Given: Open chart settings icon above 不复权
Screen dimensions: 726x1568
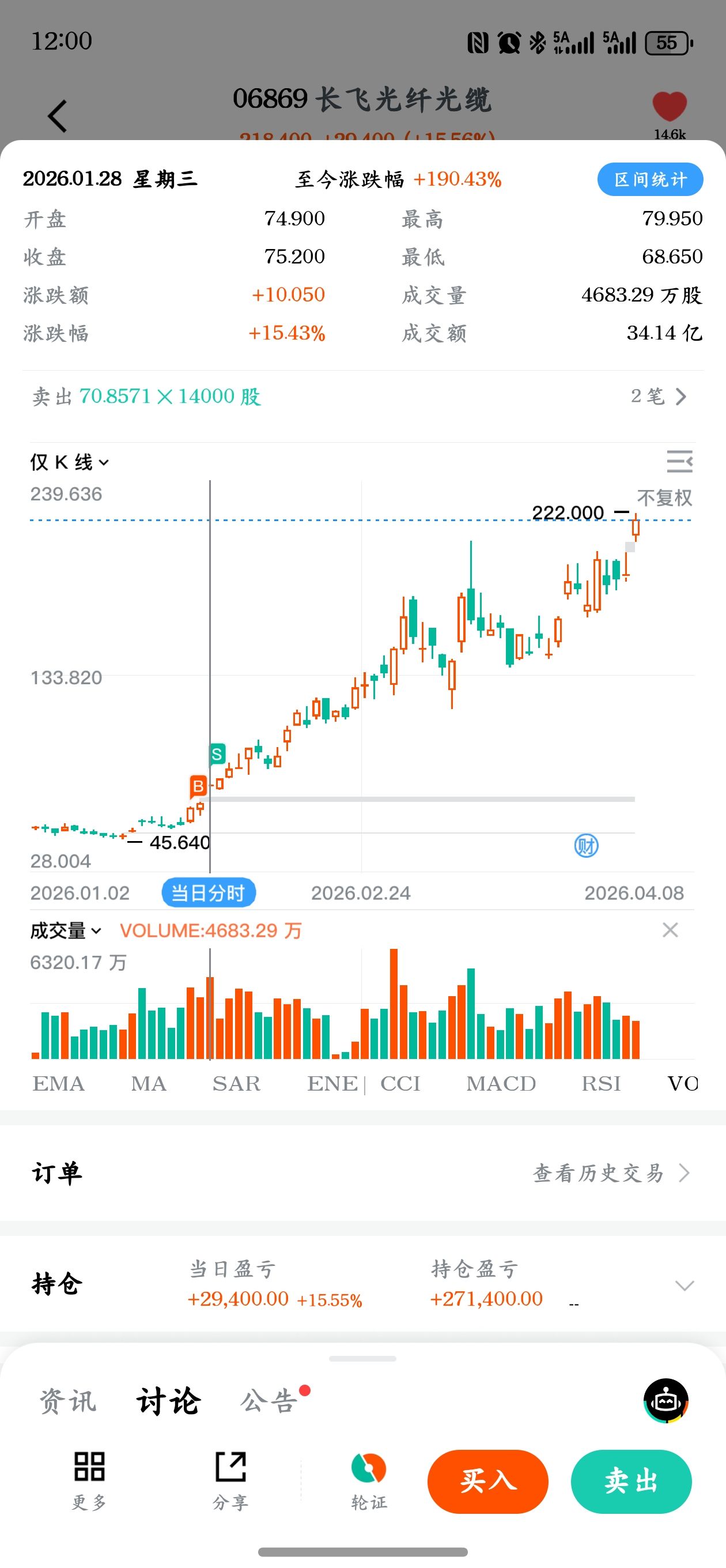Looking at the screenshot, I should click(679, 461).
